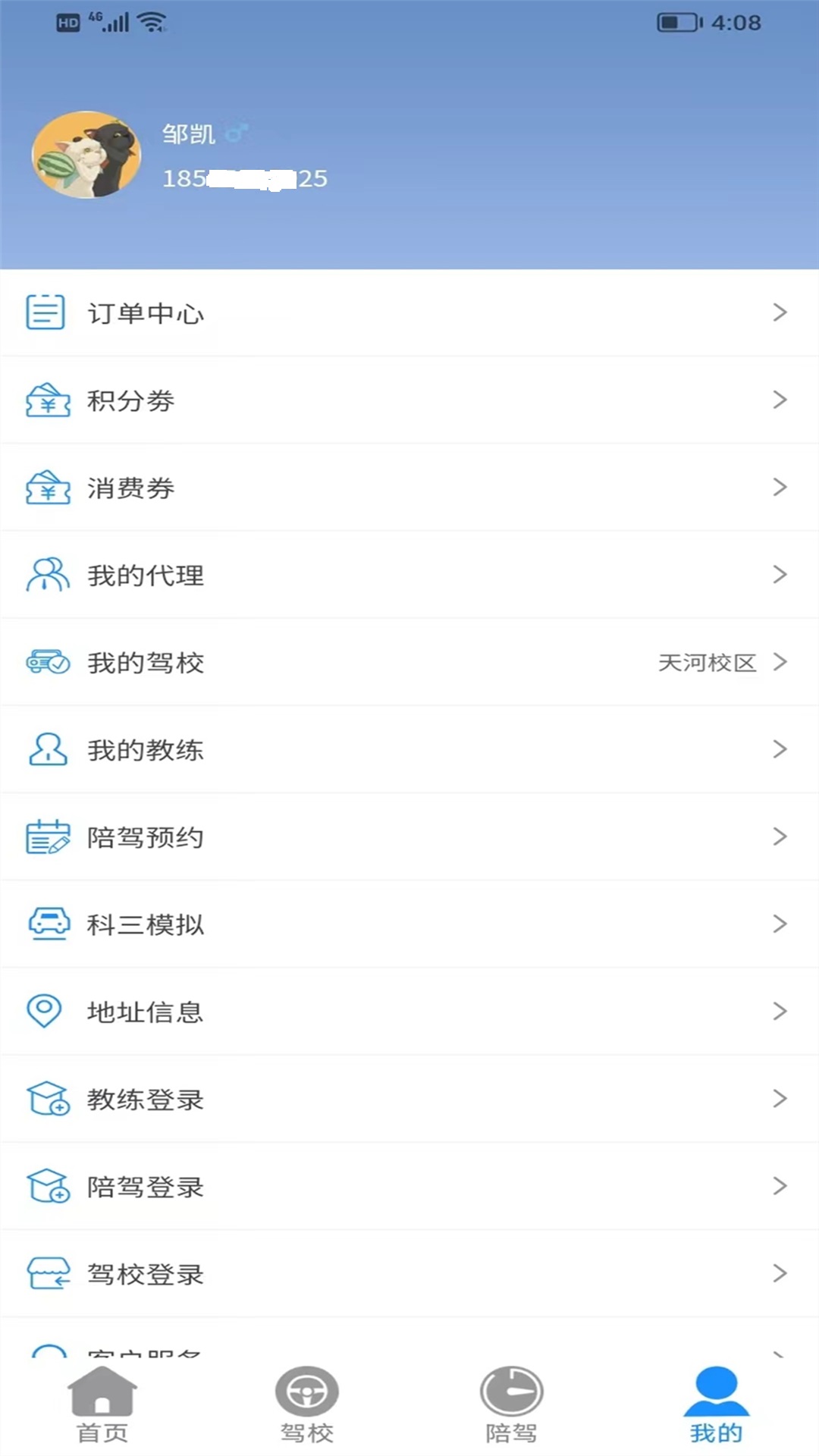Open 科三模拟 simulation
The image size is (819, 1456).
[x=409, y=924]
